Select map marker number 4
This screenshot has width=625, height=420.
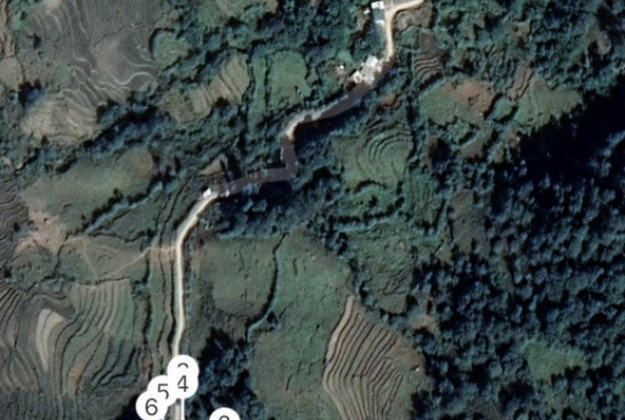click(183, 383)
